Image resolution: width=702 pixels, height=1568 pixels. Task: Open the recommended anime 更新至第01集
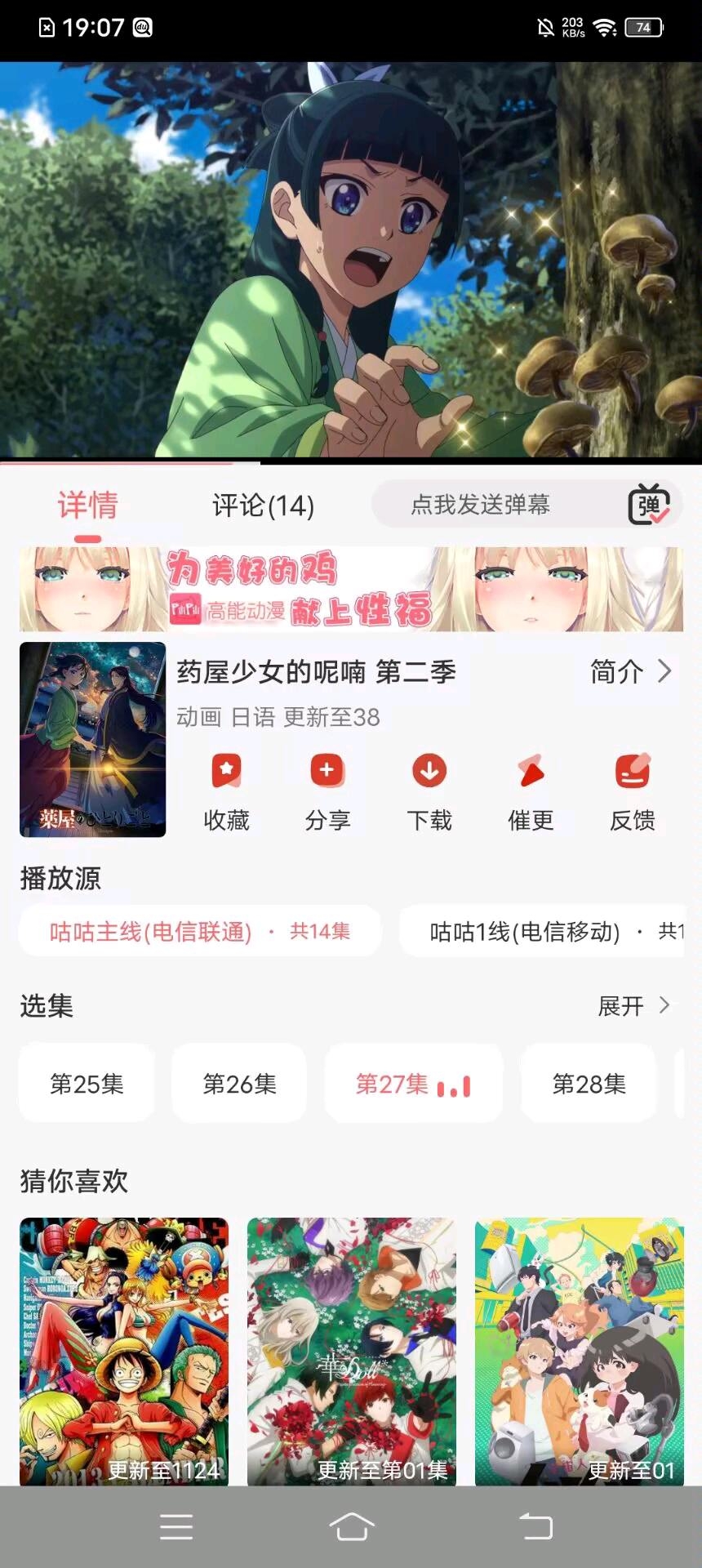pos(351,1351)
